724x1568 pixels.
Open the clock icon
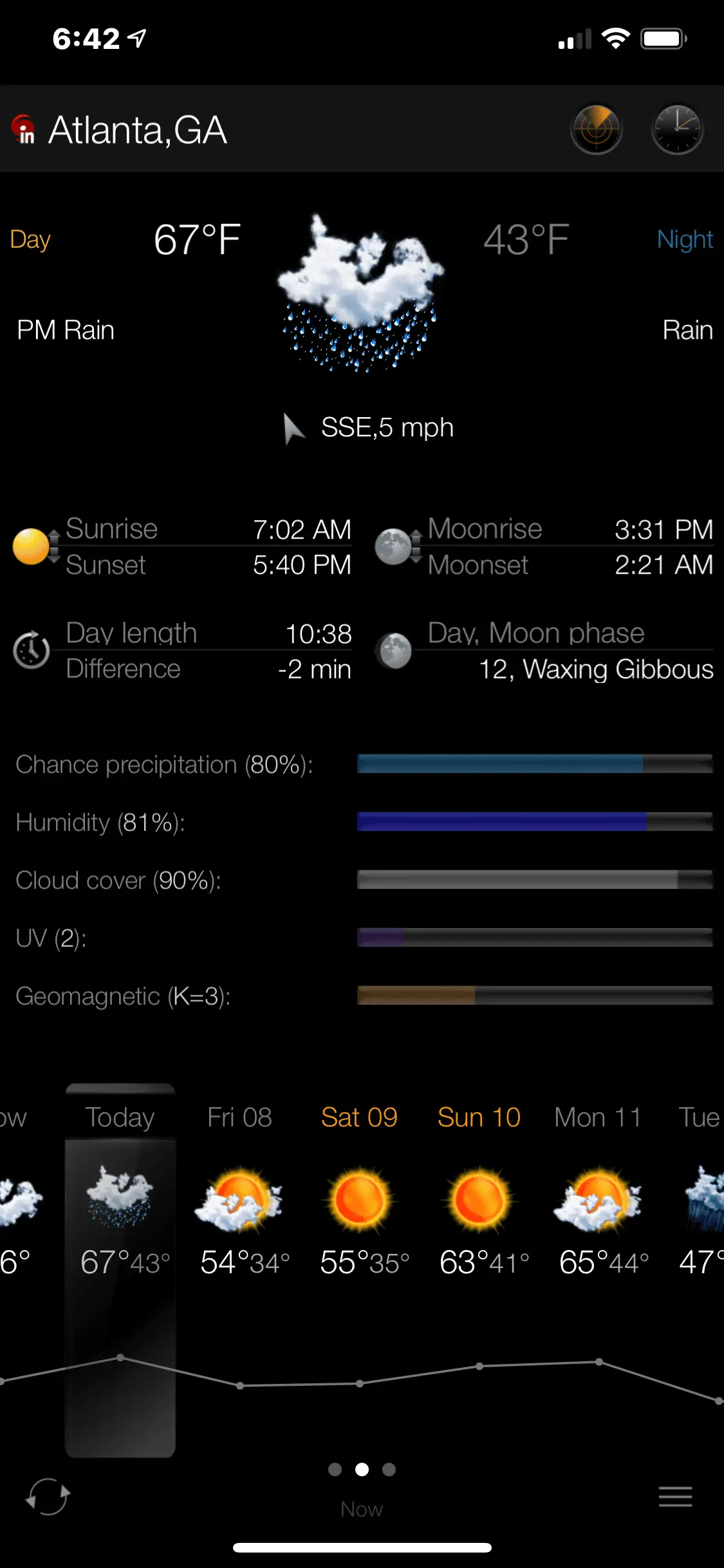(x=677, y=129)
